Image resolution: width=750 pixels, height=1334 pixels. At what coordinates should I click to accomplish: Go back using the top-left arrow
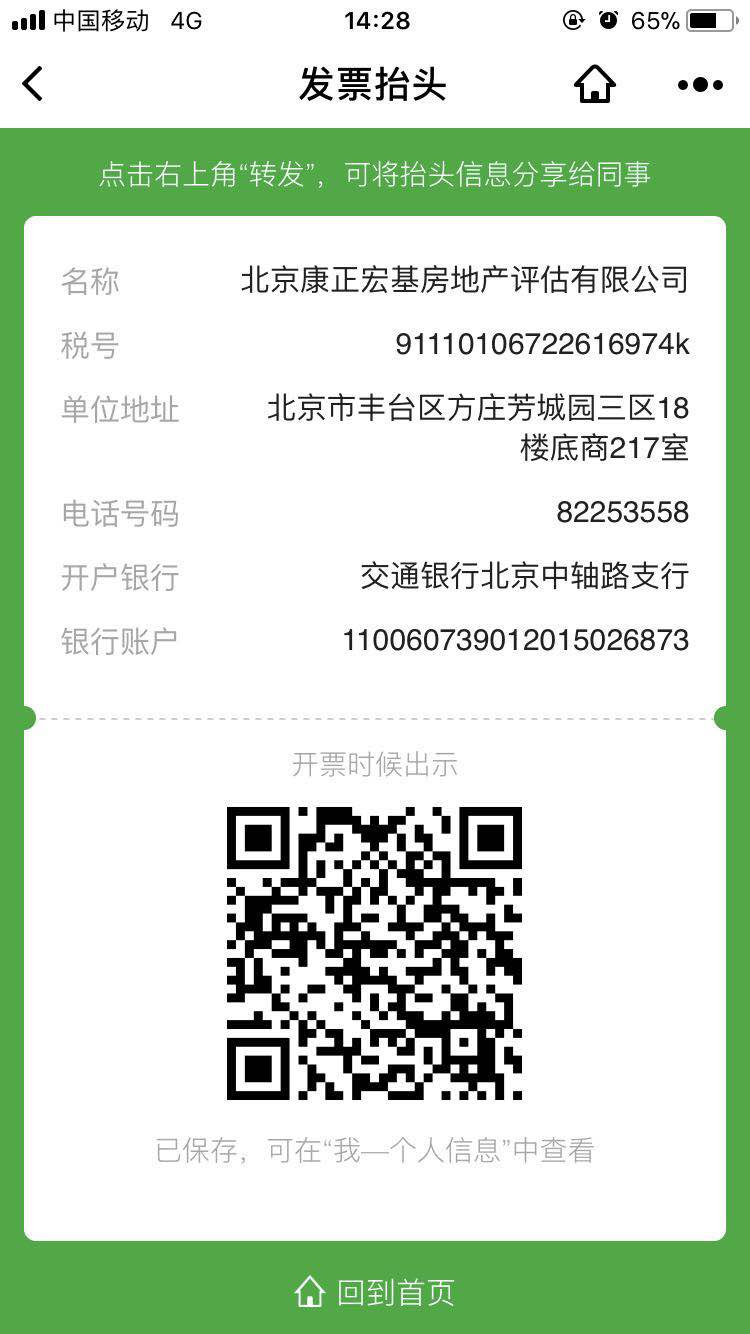(x=33, y=84)
